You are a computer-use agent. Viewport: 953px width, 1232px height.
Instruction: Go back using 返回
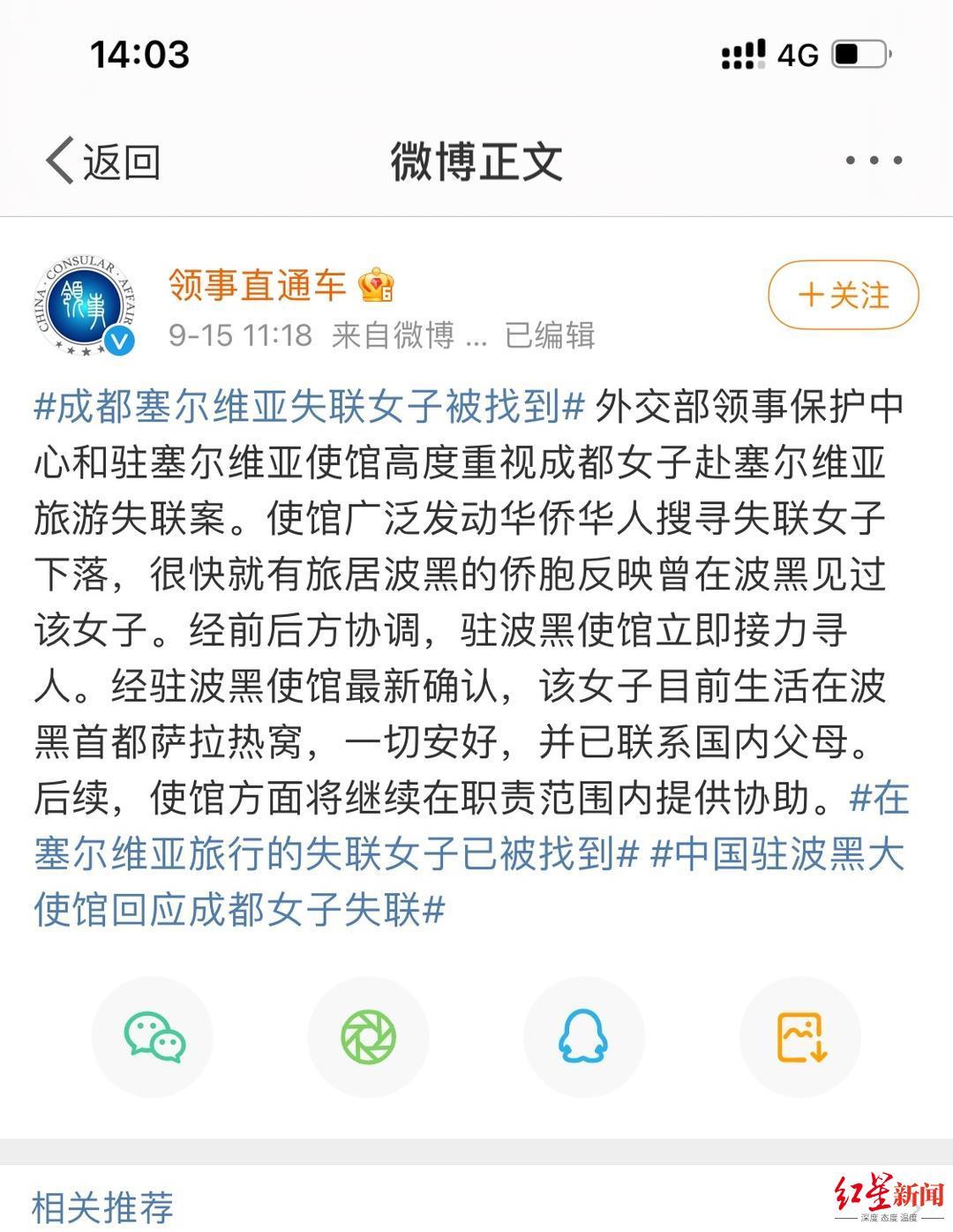click(x=103, y=162)
